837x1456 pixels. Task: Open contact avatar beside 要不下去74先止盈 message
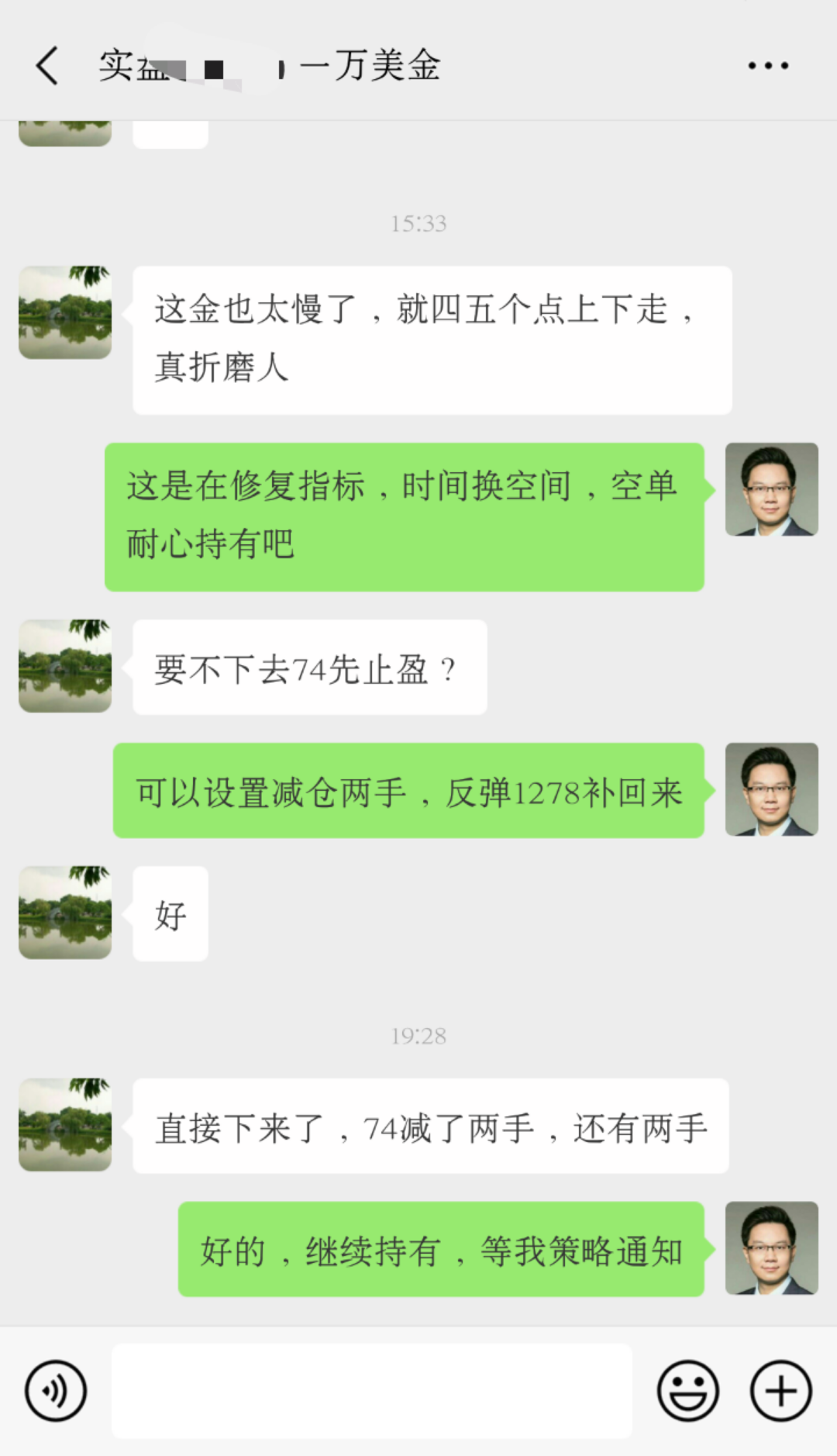tap(65, 666)
